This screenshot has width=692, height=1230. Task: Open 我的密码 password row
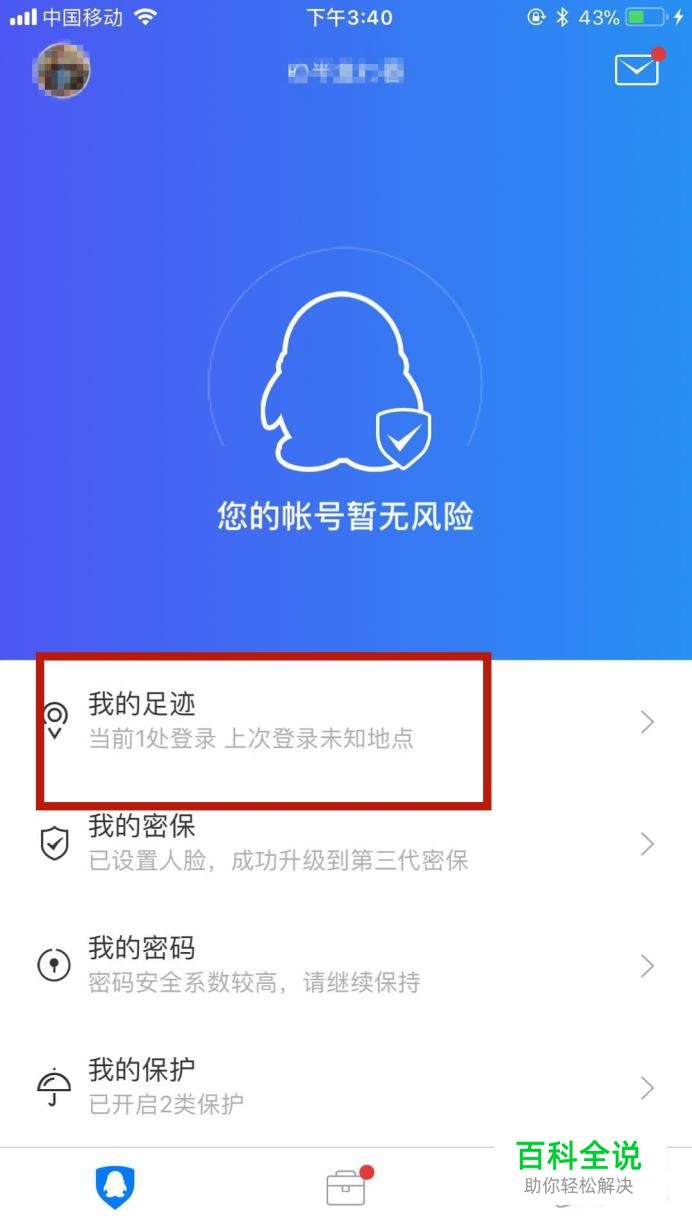click(x=345, y=965)
